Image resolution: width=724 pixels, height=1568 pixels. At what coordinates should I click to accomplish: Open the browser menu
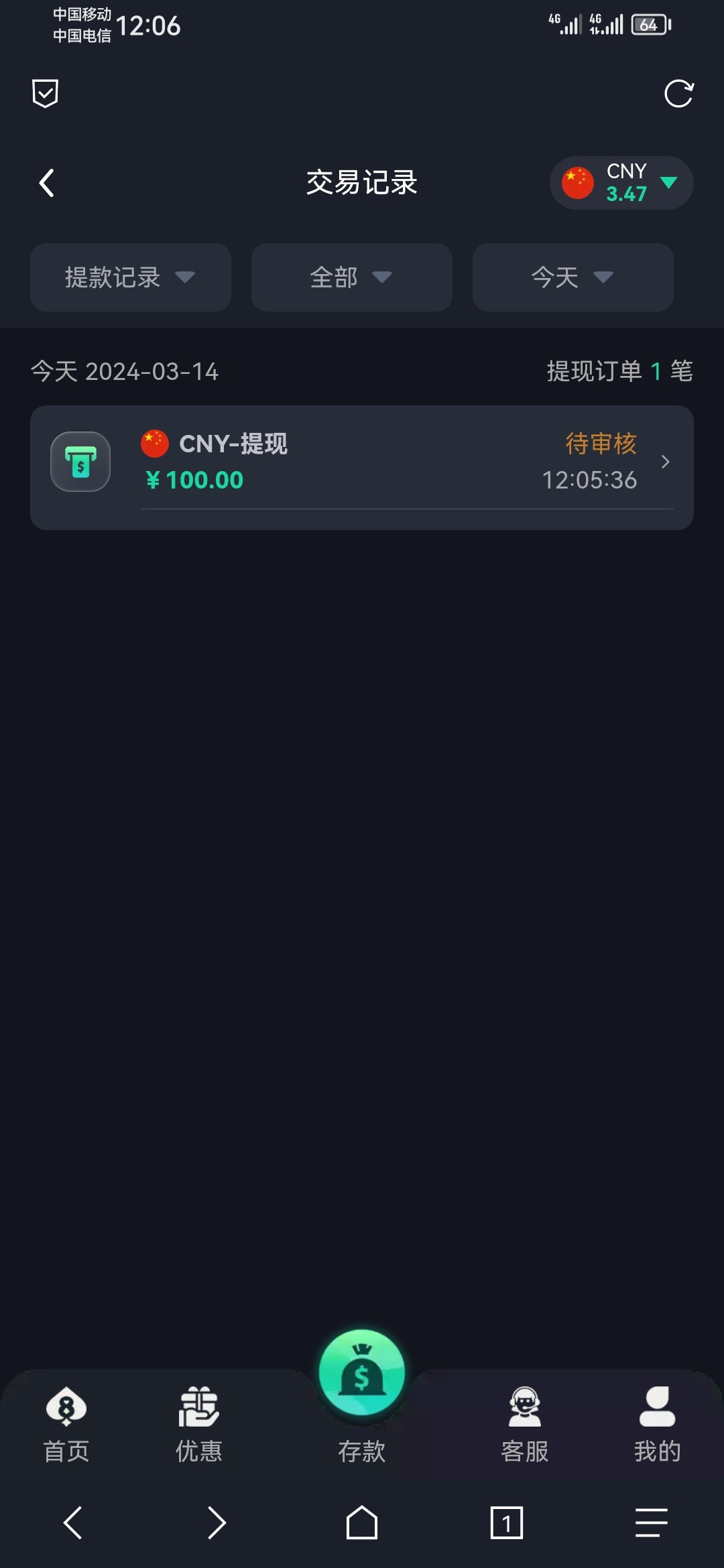(x=652, y=1522)
